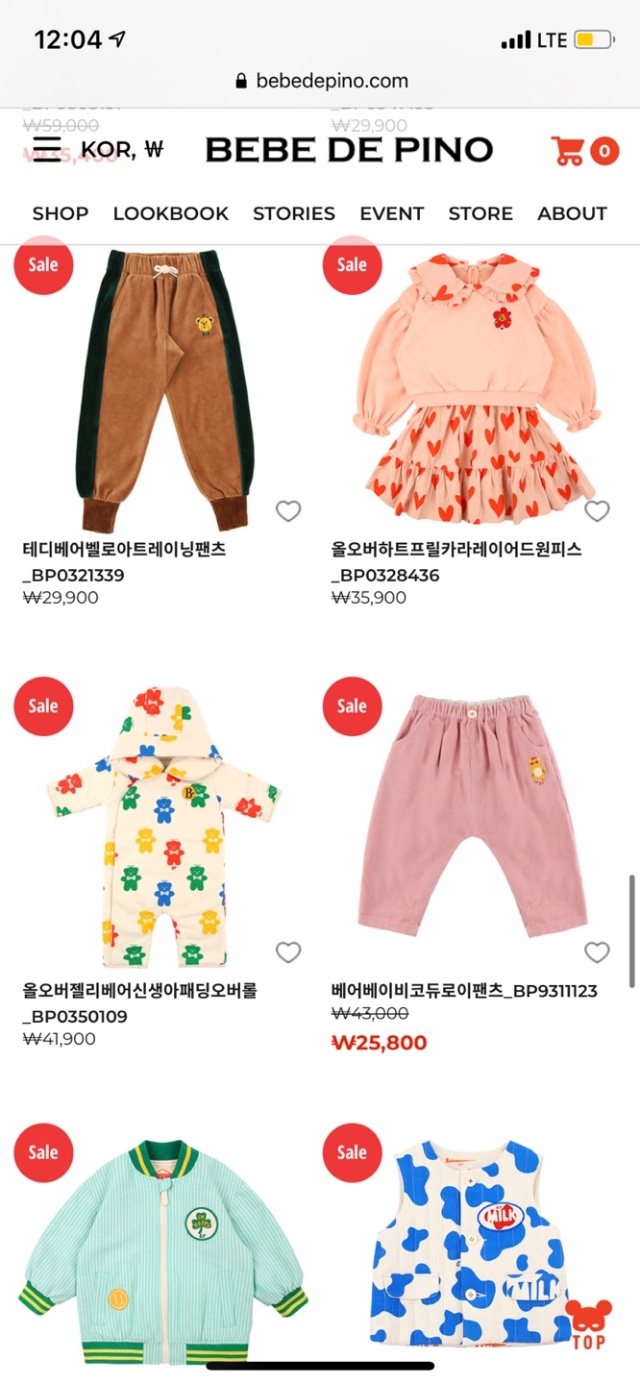Open the STORE page
The height and width of the screenshot is (1384, 640).
(x=480, y=213)
